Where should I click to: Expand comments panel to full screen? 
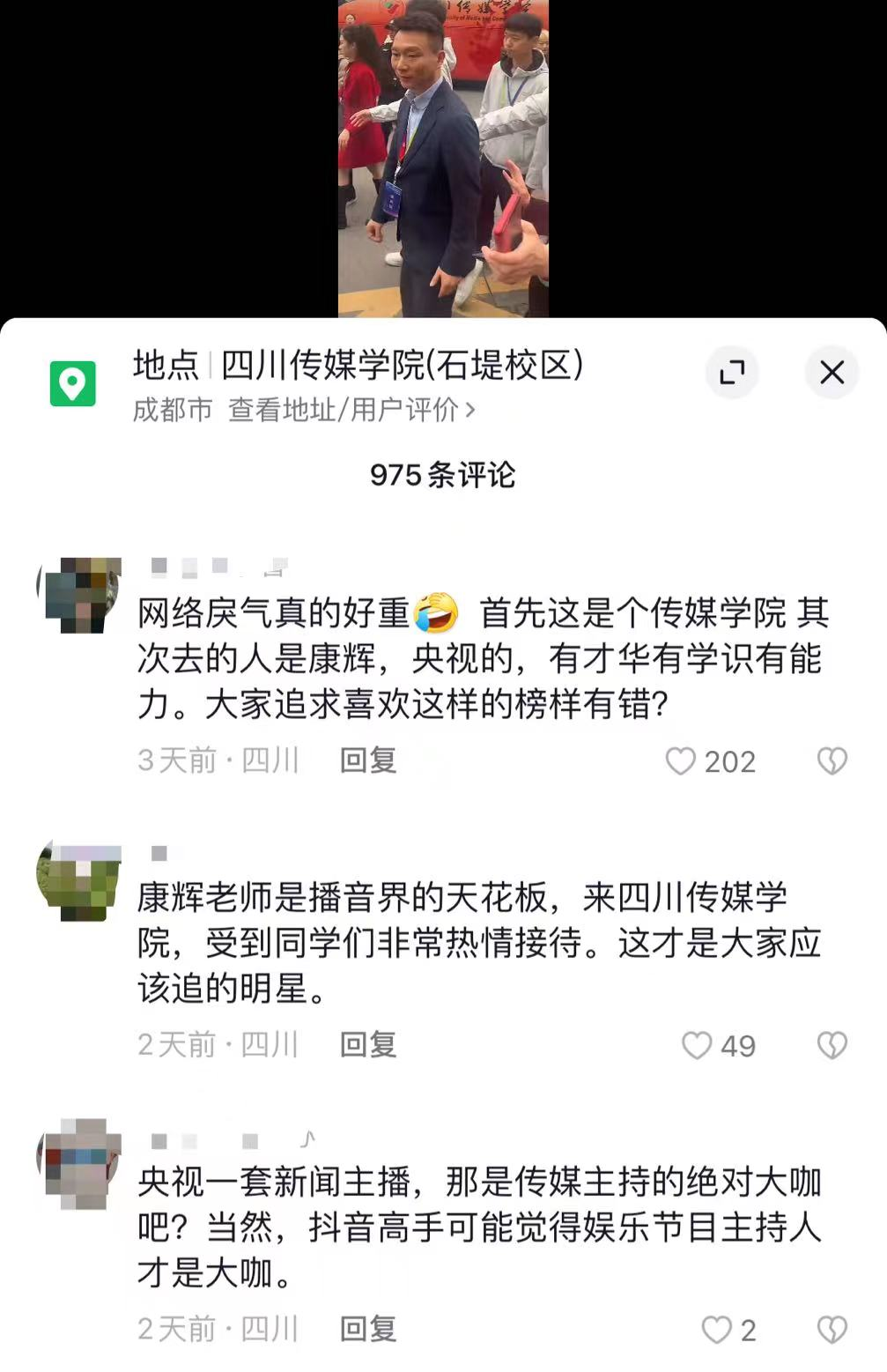pyautogui.click(x=732, y=373)
